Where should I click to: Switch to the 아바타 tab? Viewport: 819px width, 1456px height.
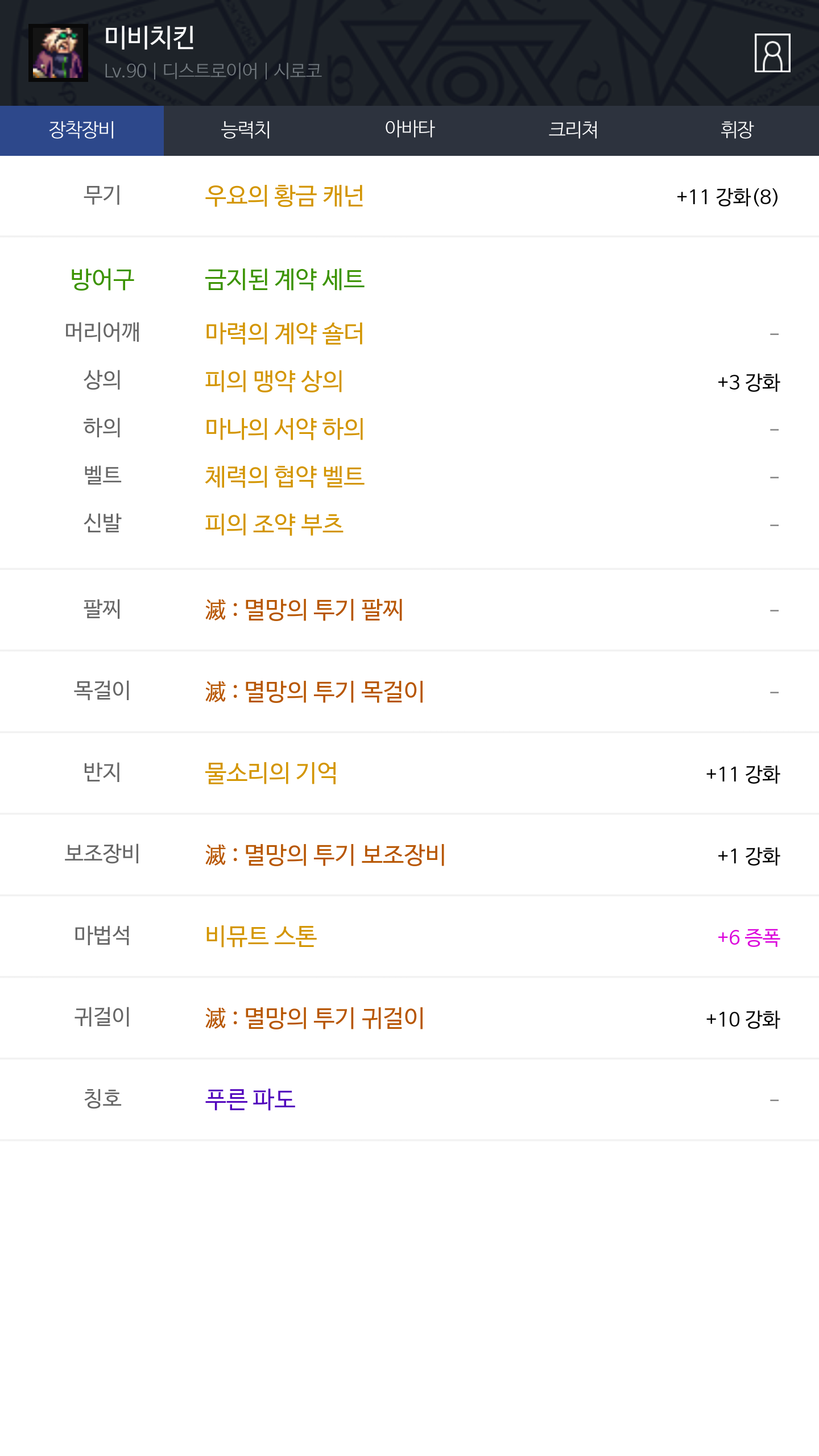(409, 130)
